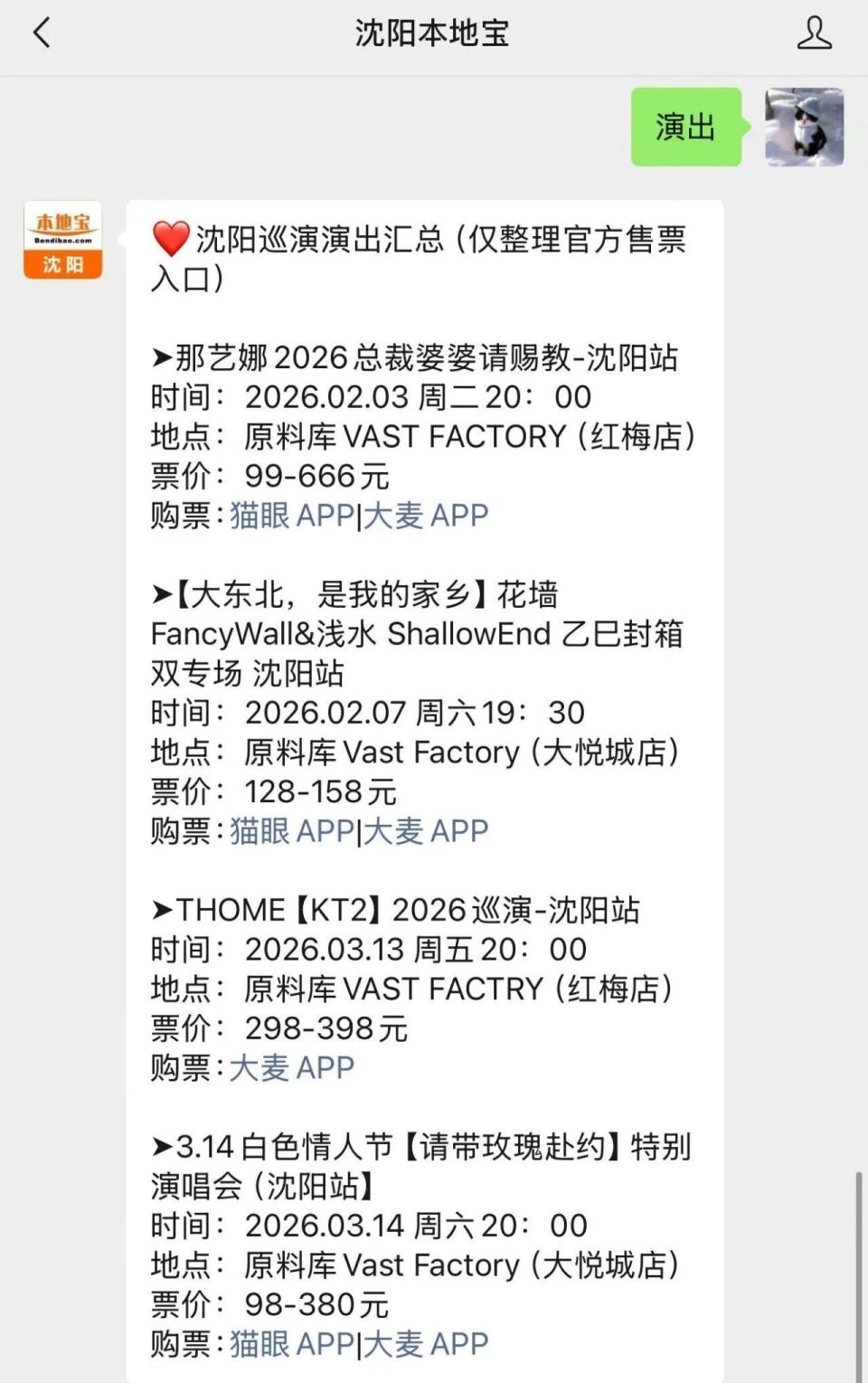
Task: Tap the back arrow to leave the chat
Action: (41, 32)
